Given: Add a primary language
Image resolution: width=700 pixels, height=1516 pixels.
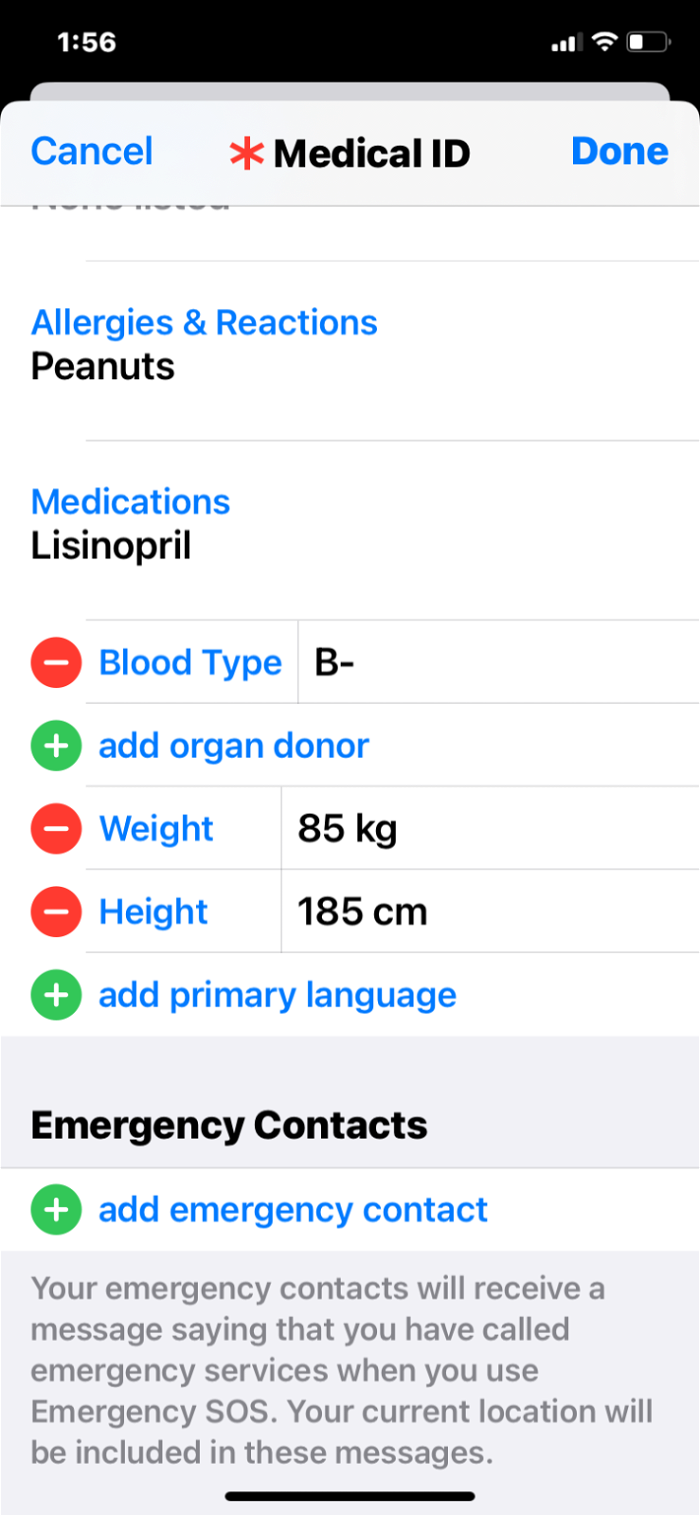Looking at the screenshot, I should (276, 995).
